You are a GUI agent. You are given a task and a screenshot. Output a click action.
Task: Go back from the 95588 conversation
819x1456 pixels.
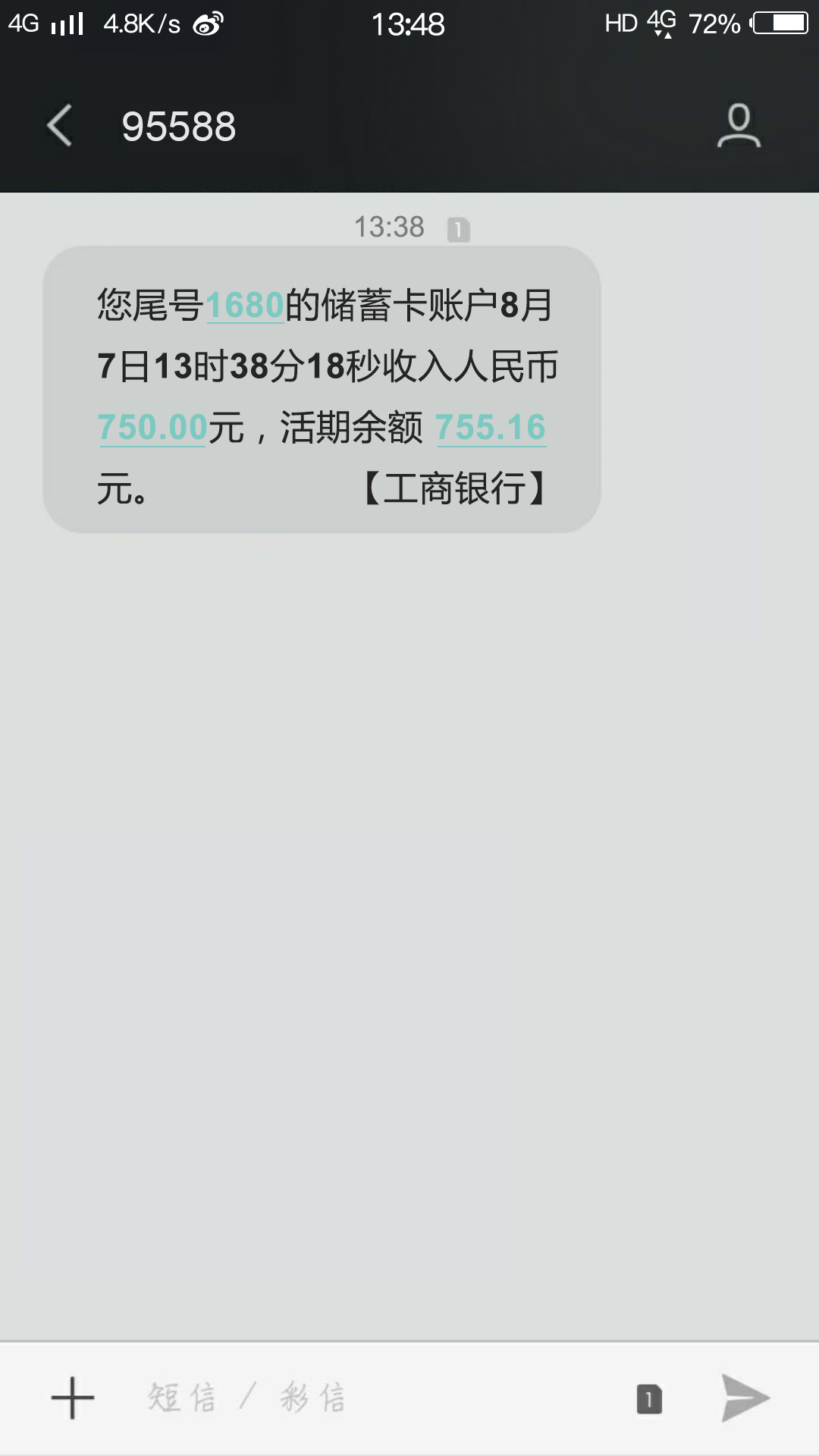pos(59,125)
